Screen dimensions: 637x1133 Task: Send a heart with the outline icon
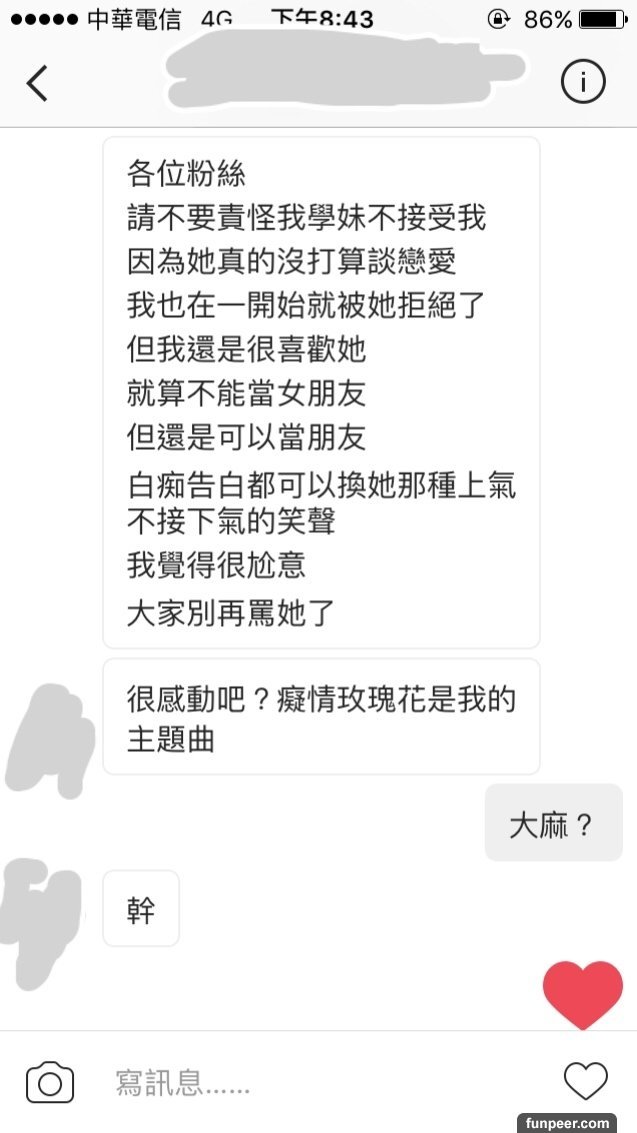click(x=585, y=1081)
